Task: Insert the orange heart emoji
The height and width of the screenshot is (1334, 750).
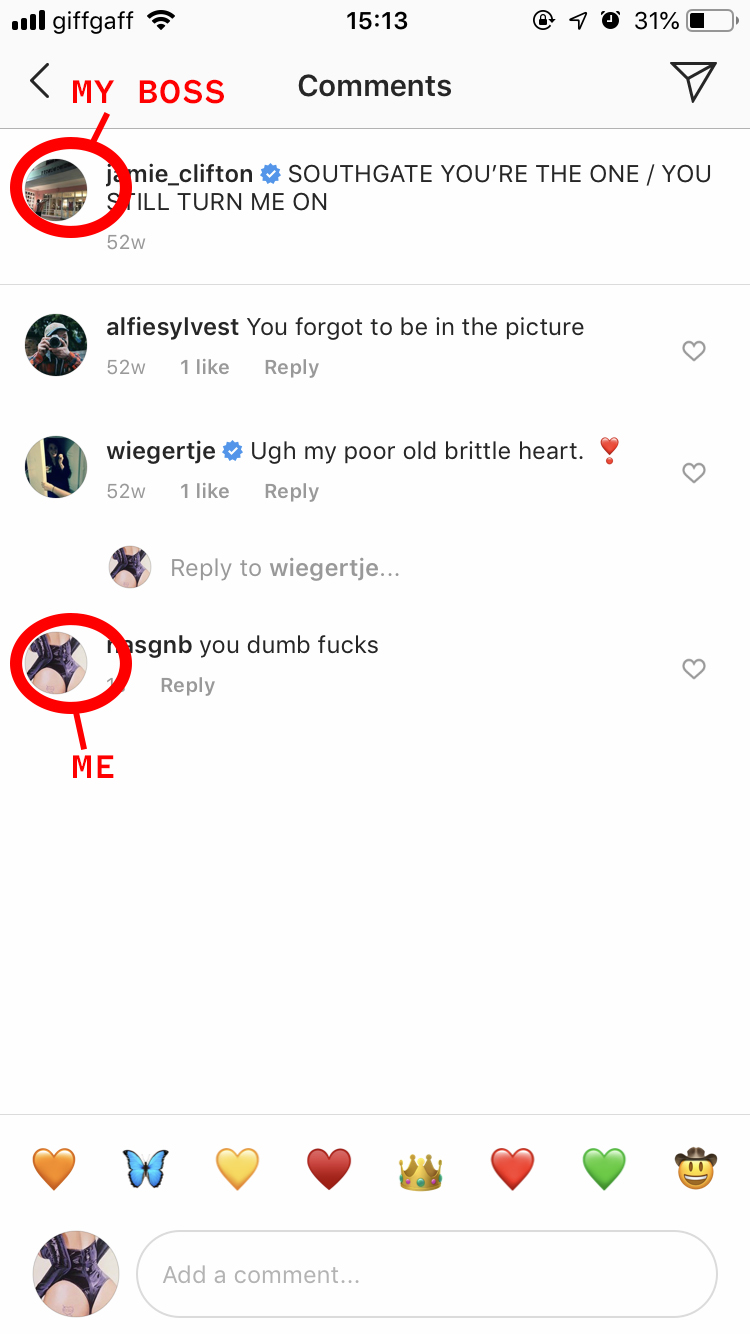Action: 54,1168
